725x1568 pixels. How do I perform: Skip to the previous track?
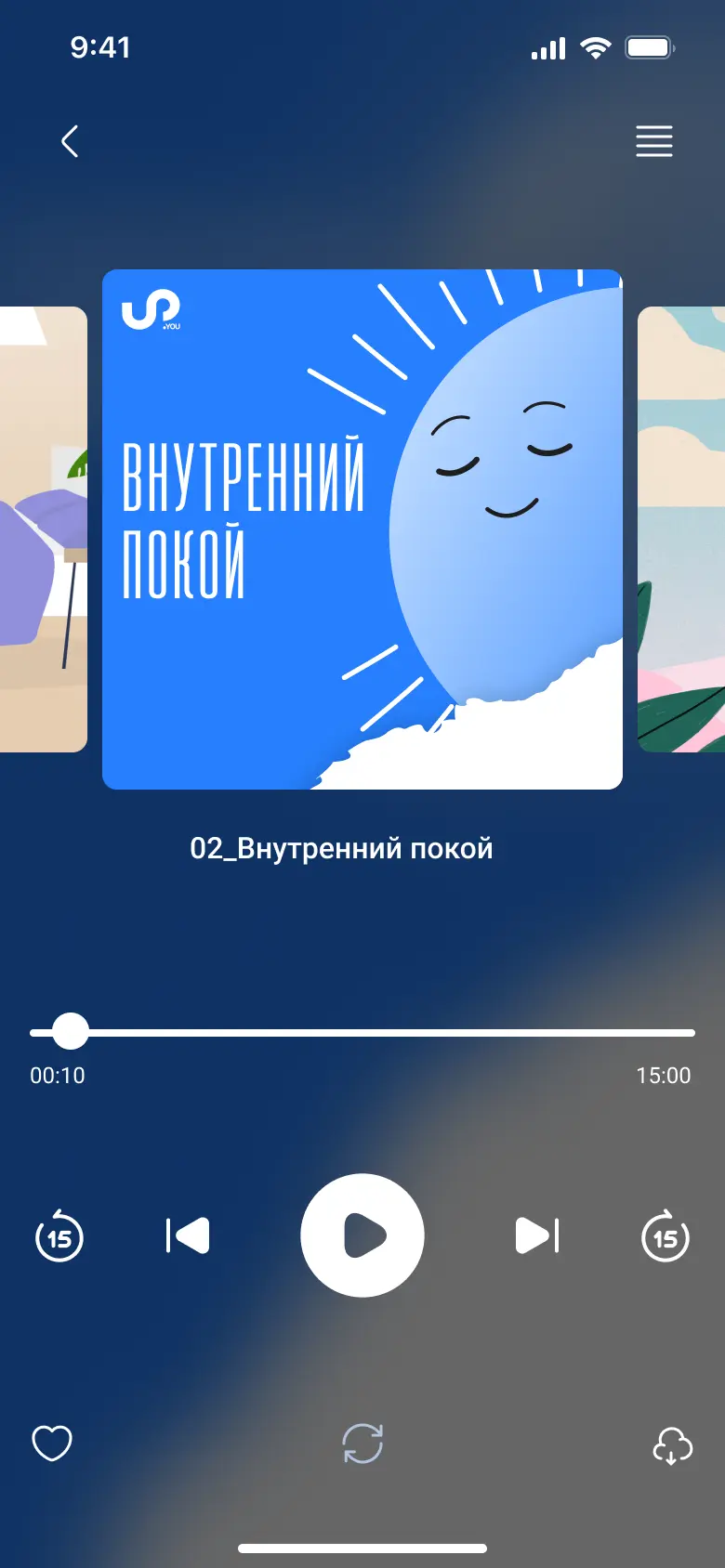[188, 1236]
